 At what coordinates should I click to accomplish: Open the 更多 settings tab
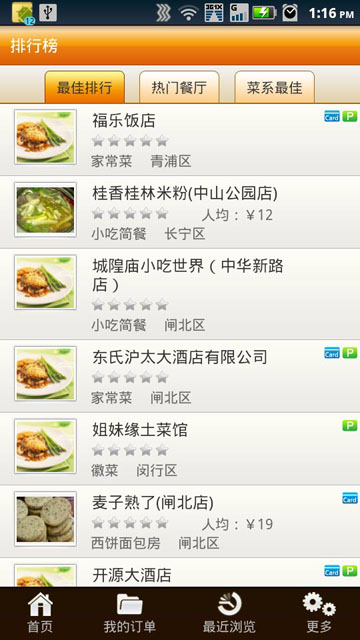(319, 613)
